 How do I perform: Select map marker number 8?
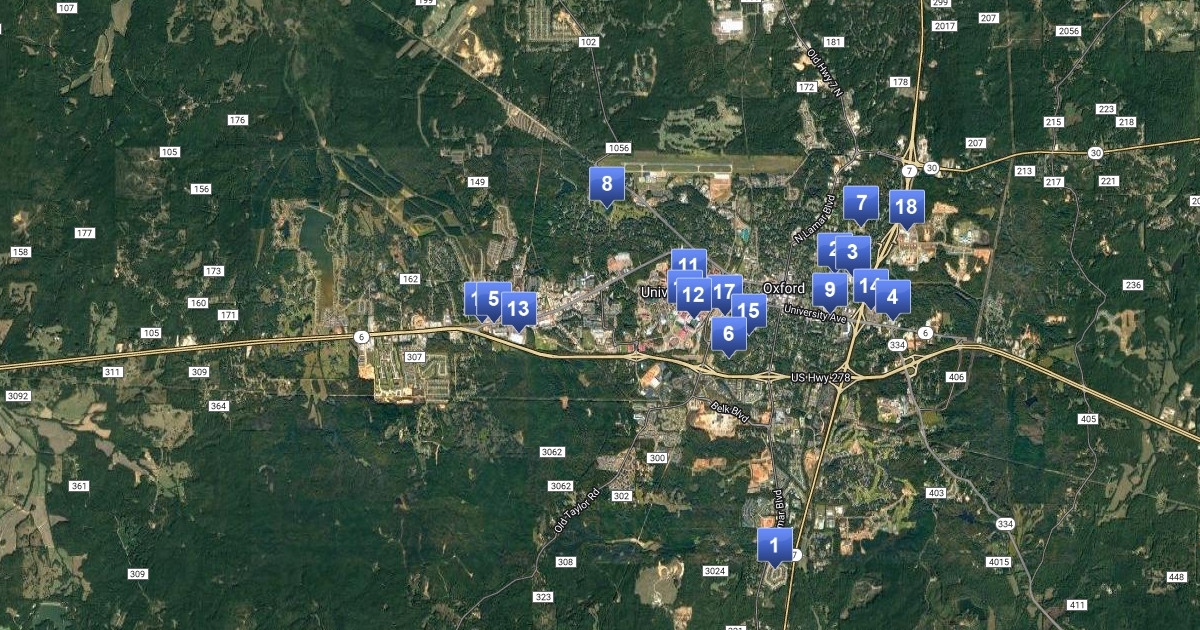pos(606,184)
